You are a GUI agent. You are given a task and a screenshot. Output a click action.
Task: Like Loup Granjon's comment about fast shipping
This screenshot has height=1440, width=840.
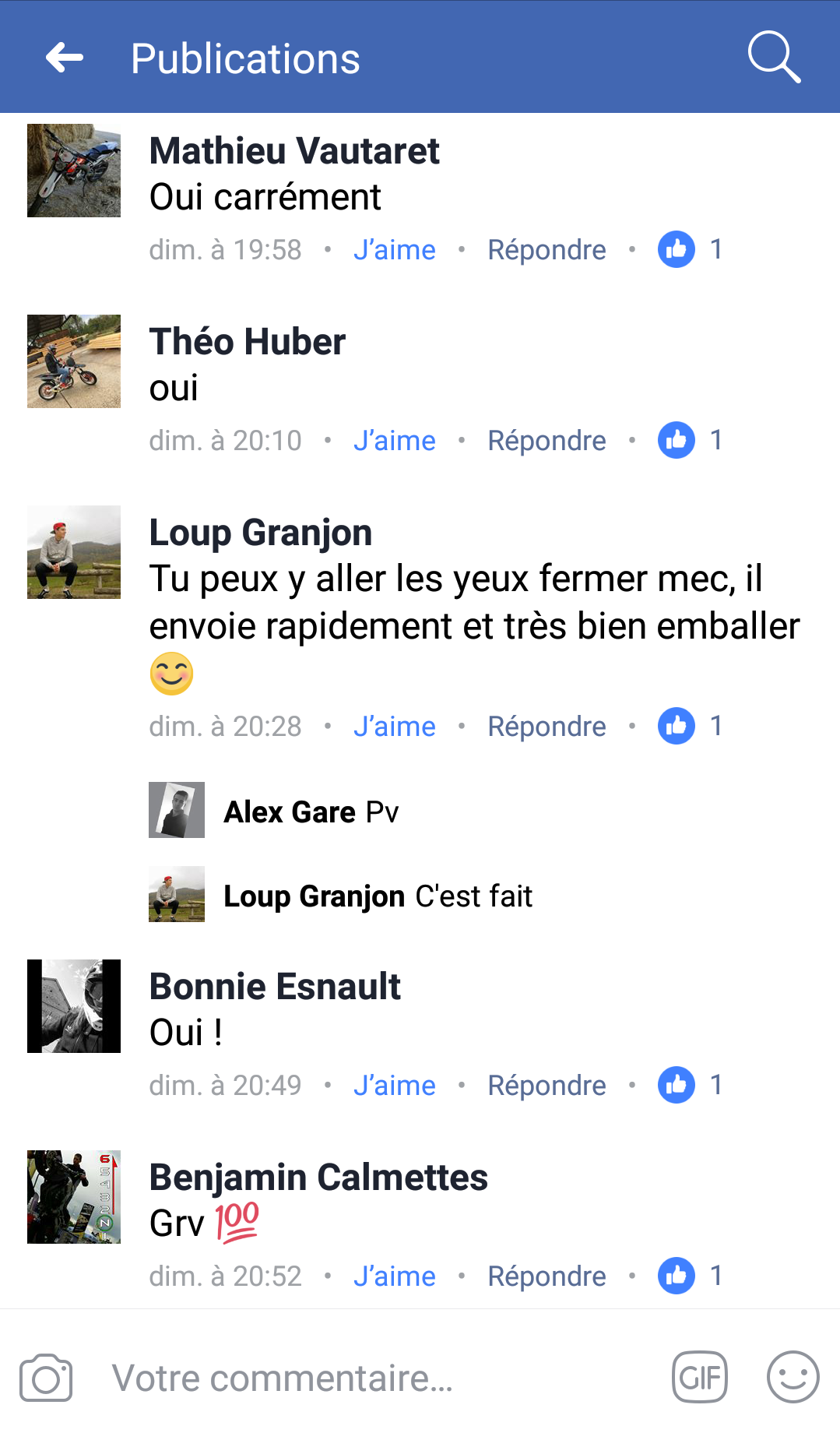(394, 727)
